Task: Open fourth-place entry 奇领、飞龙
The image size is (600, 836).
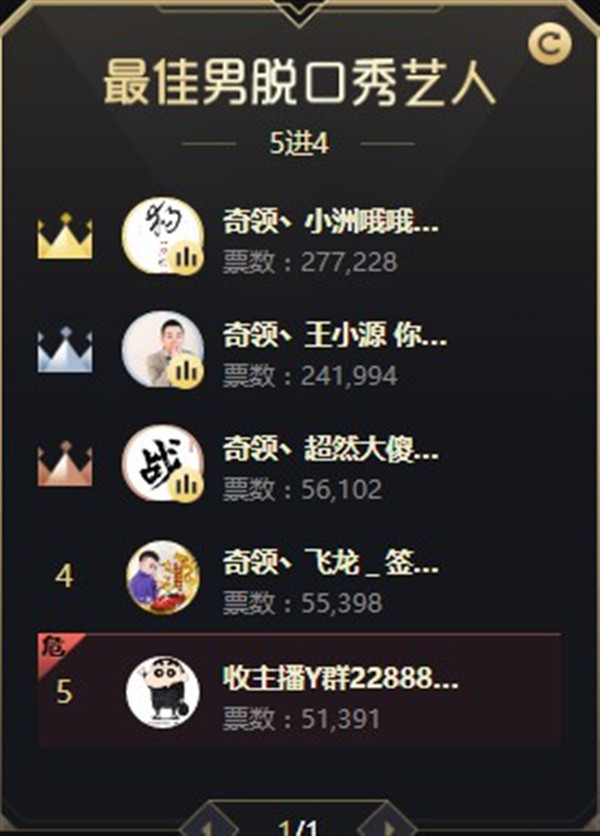Action: coord(329,562)
